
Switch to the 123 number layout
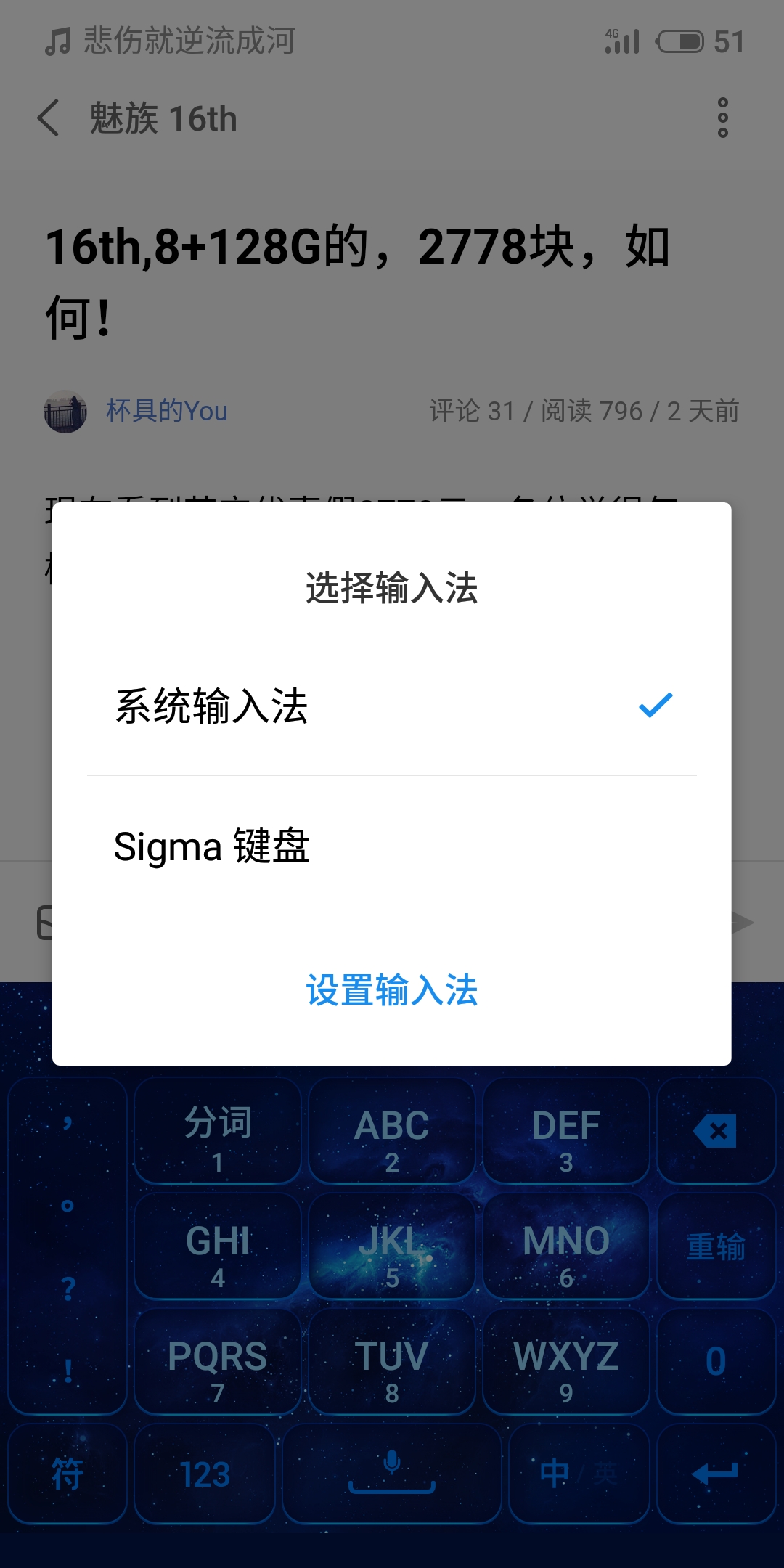[x=205, y=1474]
